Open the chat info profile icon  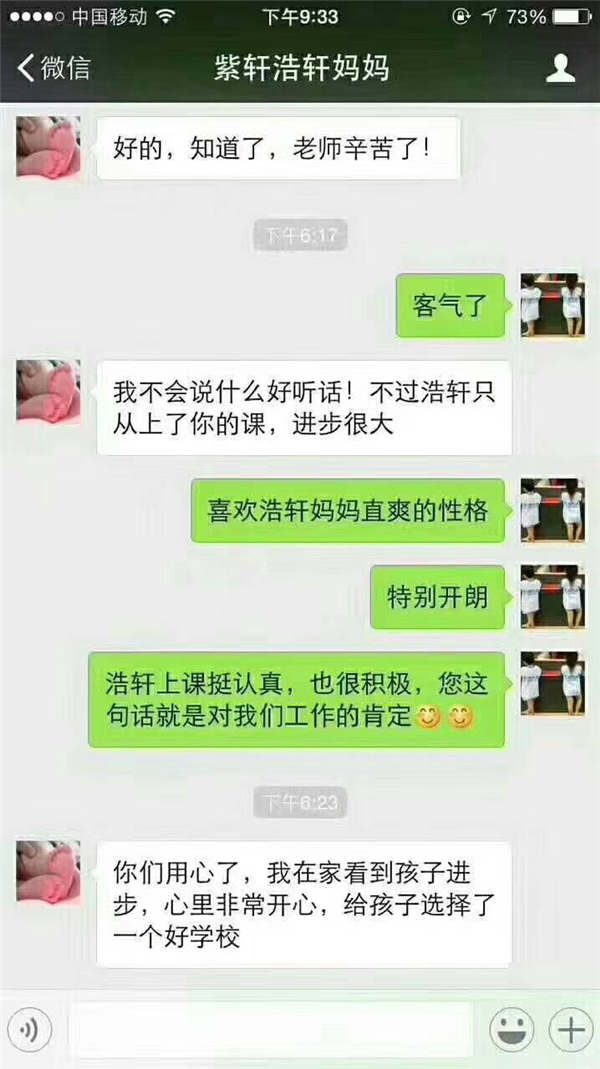(x=561, y=68)
